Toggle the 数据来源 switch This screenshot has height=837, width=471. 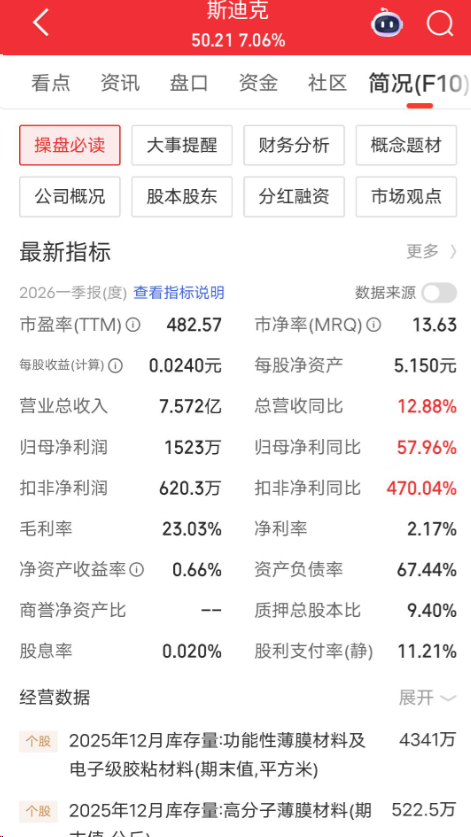(x=439, y=293)
